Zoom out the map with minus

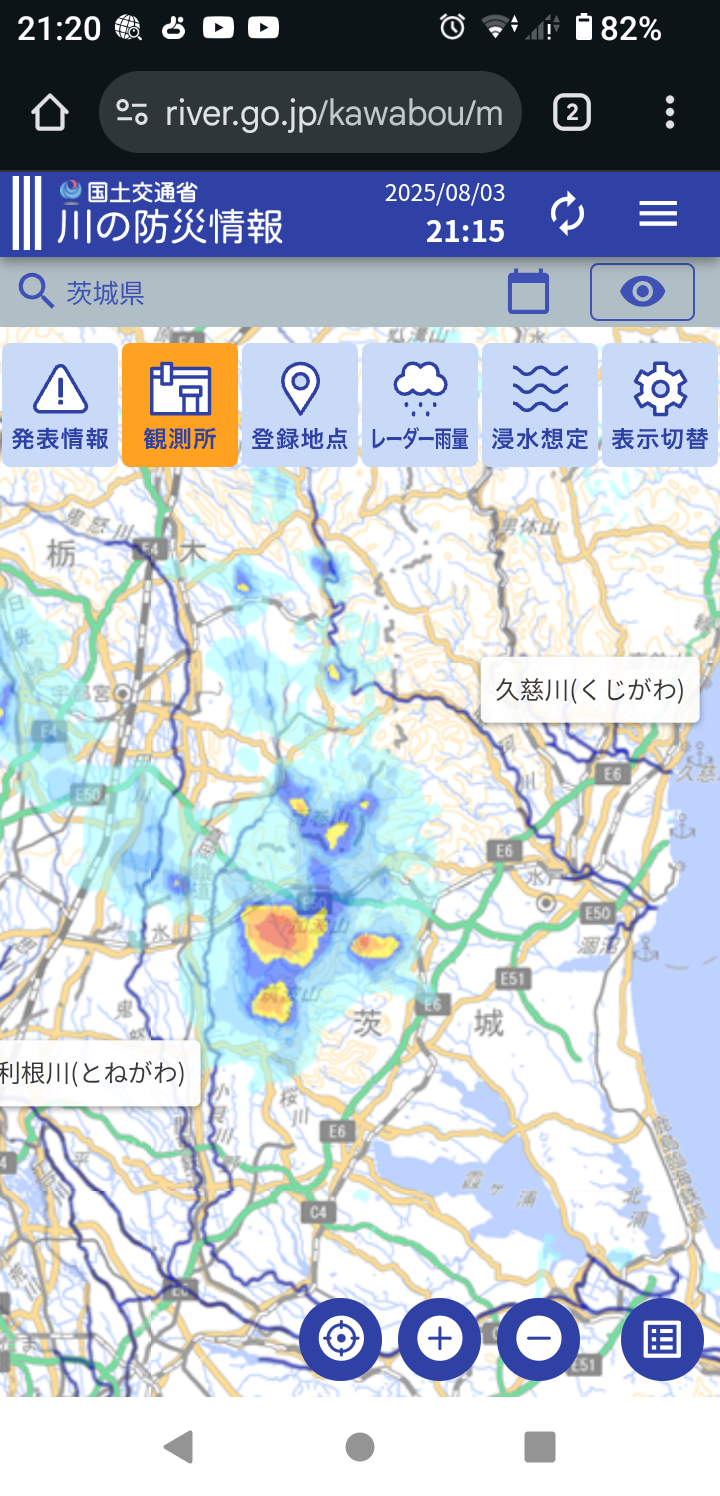(539, 1339)
